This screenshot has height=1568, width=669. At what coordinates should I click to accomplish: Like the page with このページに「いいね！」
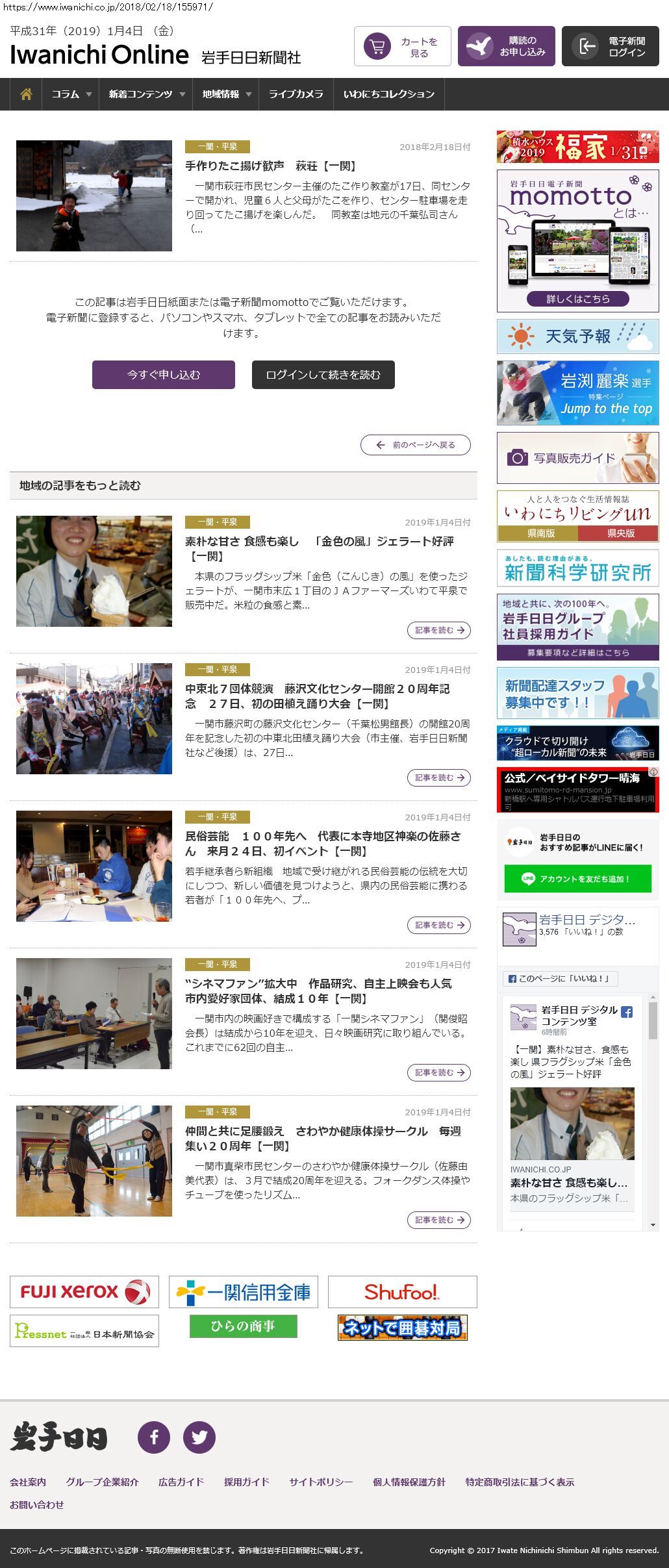560,979
